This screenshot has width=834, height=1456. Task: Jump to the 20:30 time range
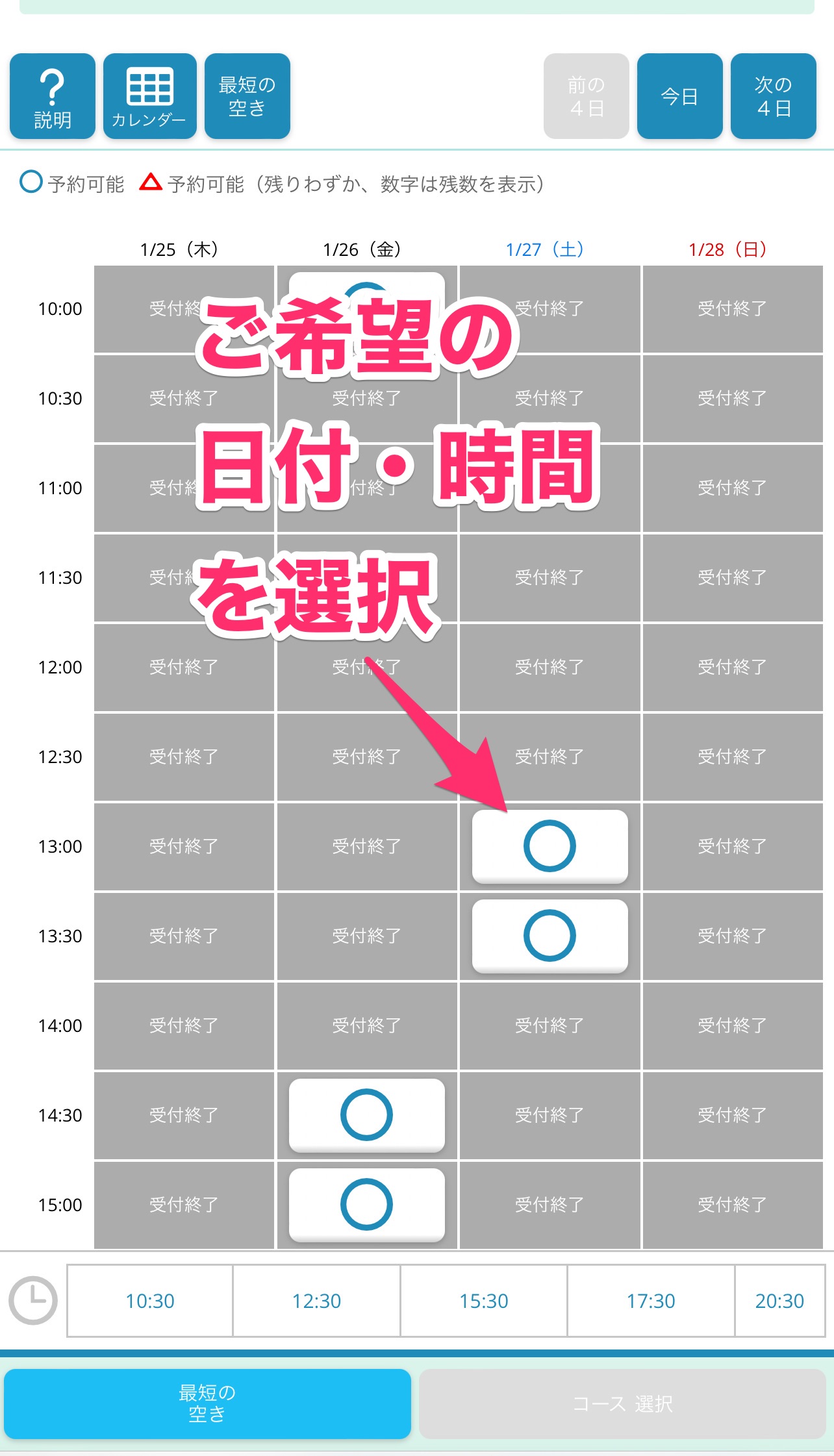pos(779,1301)
